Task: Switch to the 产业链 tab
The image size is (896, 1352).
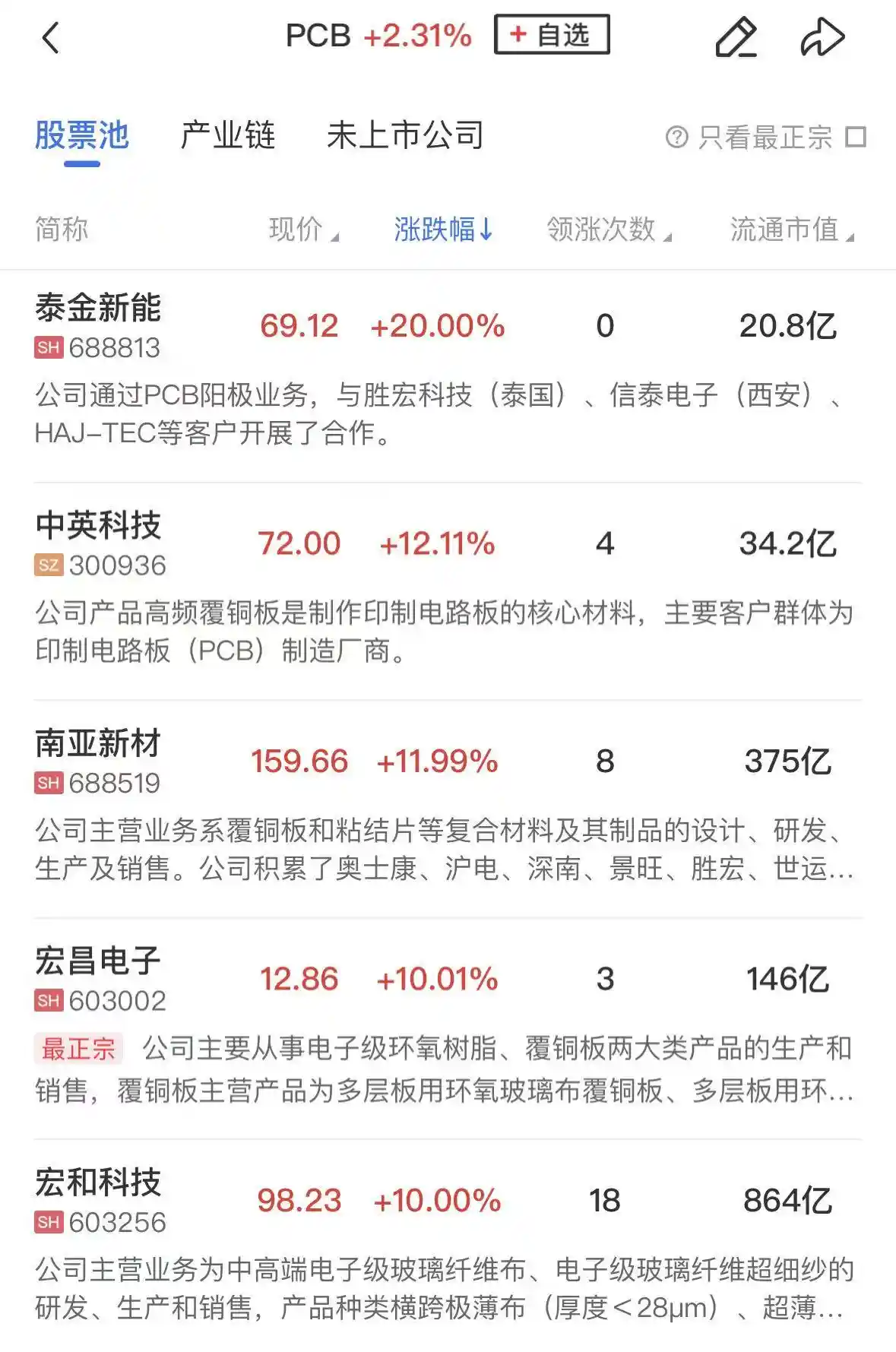Action: point(227,135)
